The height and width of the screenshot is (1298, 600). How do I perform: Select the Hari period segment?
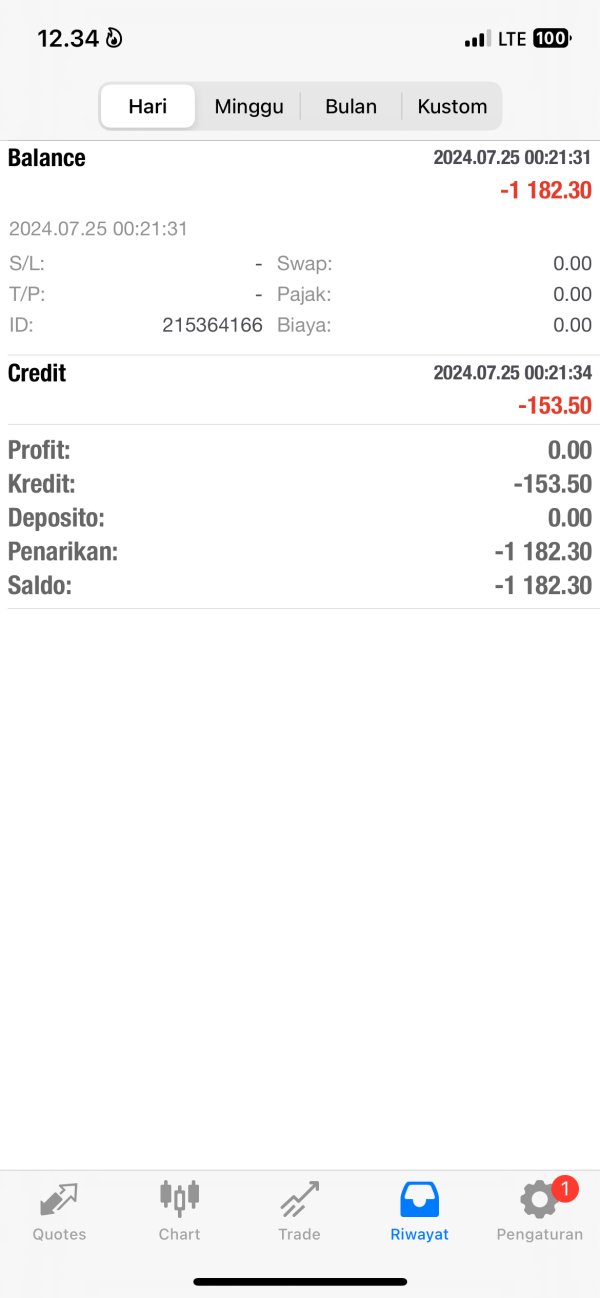coord(147,106)
